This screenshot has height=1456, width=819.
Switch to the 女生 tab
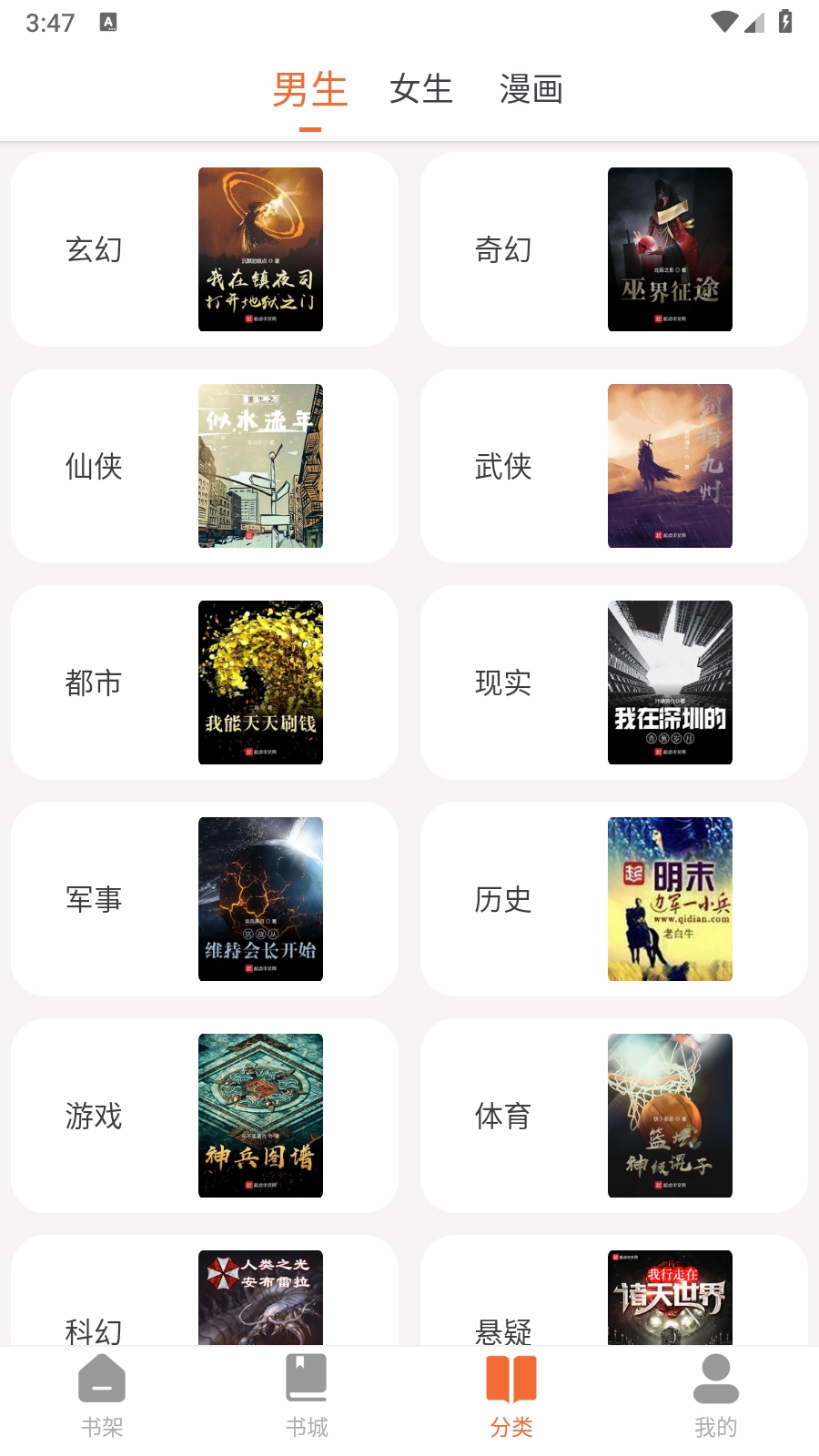tap(420, 89)
